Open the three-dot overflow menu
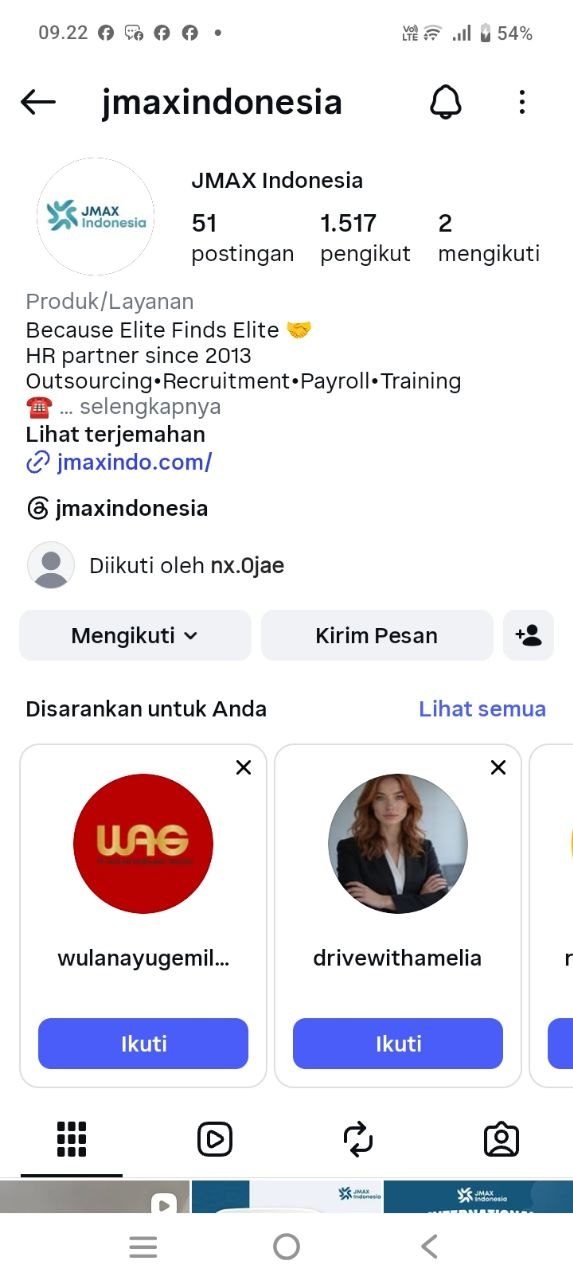Image resolution: width=573 pixels, height=1280 pixels. (x=522, y=102)
